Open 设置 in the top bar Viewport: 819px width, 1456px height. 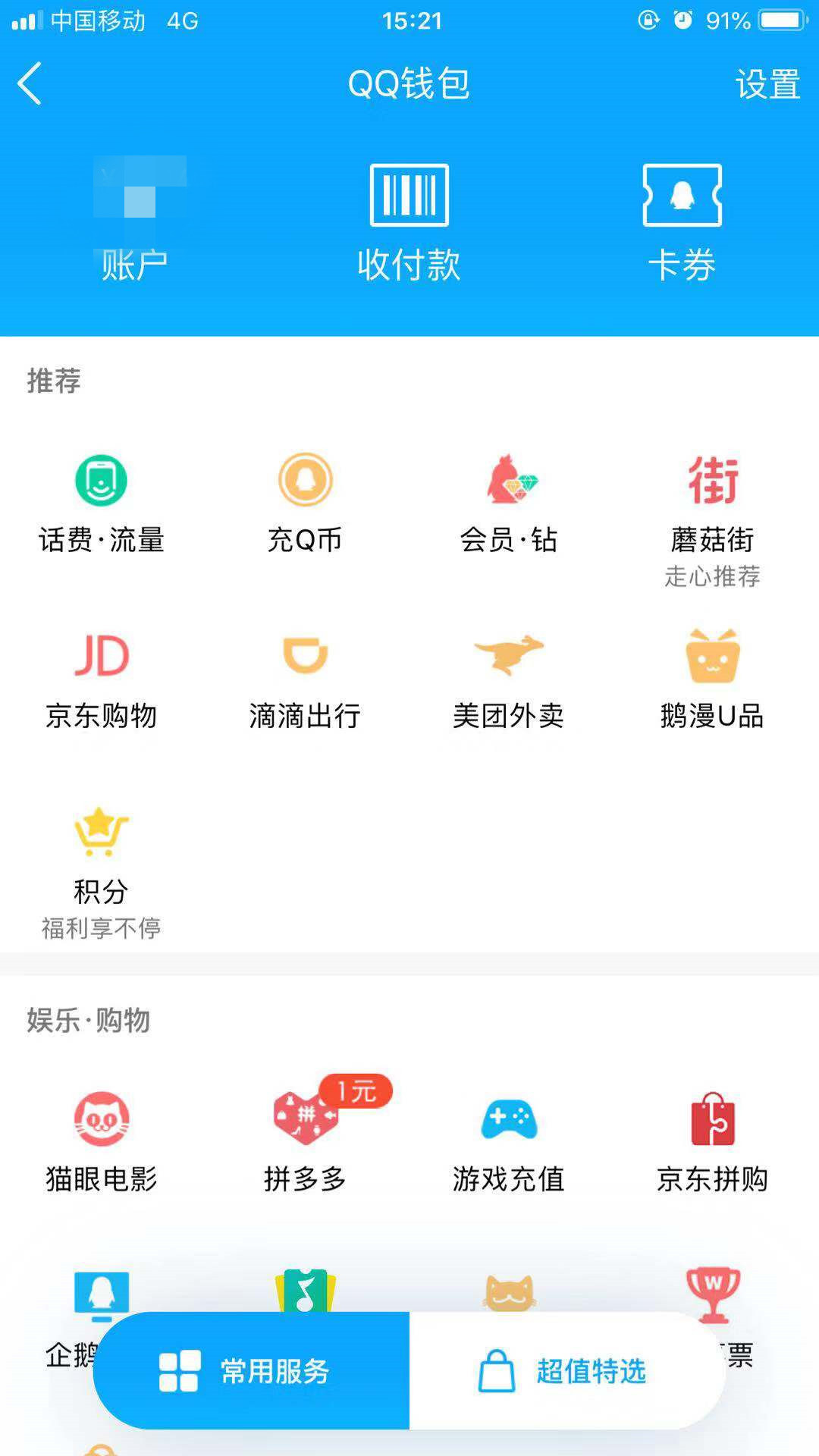point(767,83)
